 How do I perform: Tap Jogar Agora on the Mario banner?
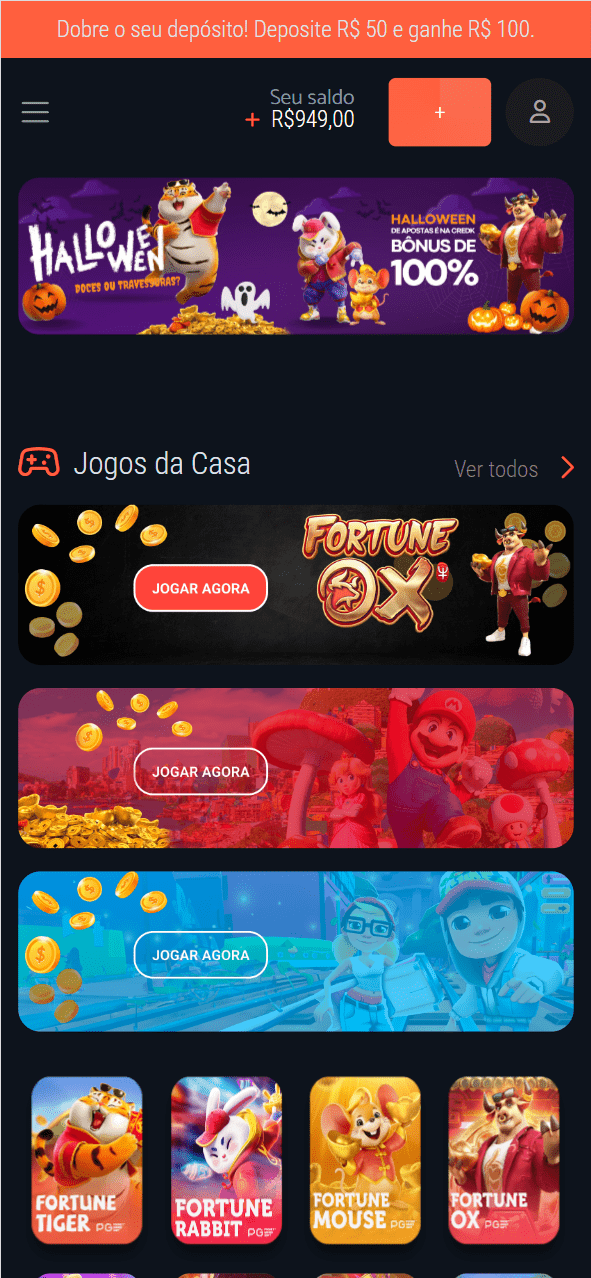click(x=201, y=771)
